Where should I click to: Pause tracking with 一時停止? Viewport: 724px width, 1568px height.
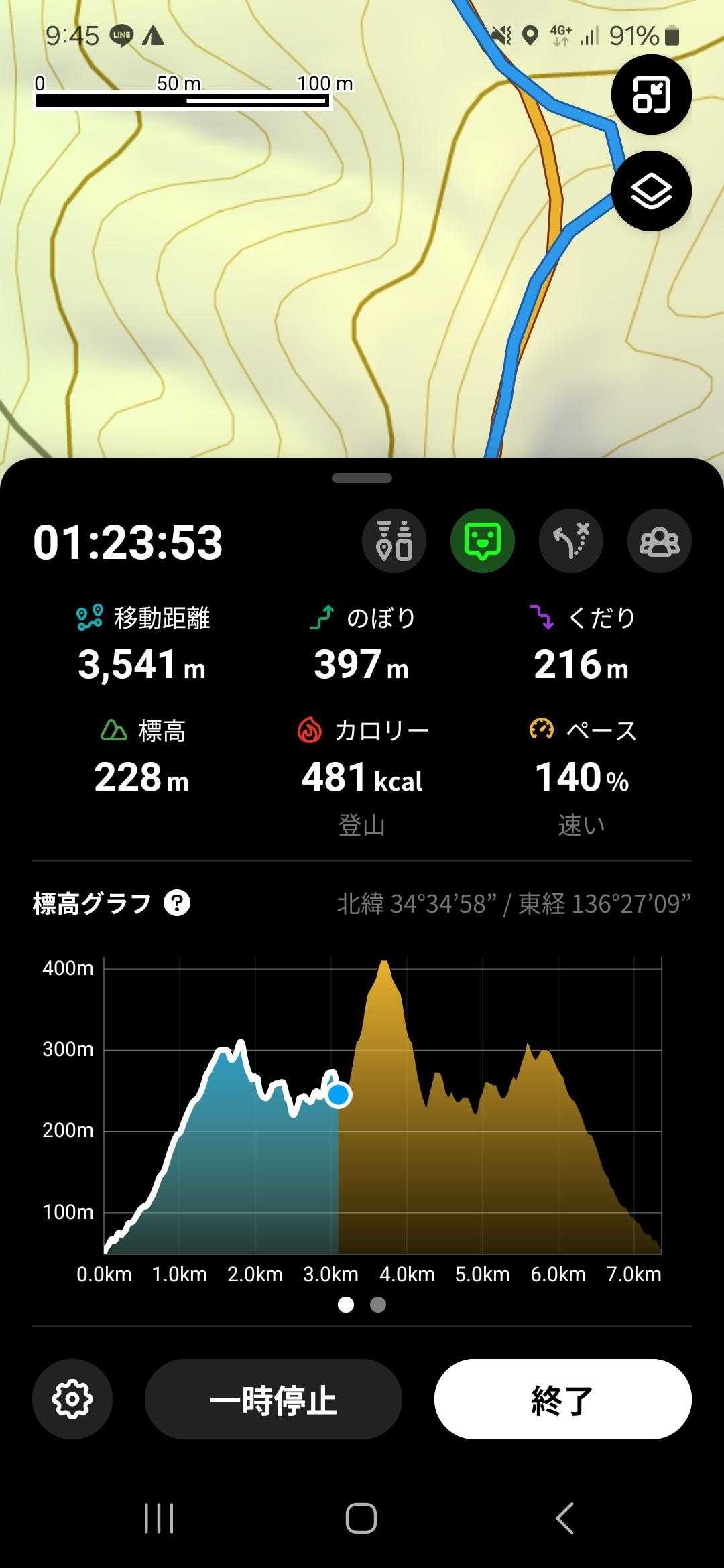pos(273,1398)
